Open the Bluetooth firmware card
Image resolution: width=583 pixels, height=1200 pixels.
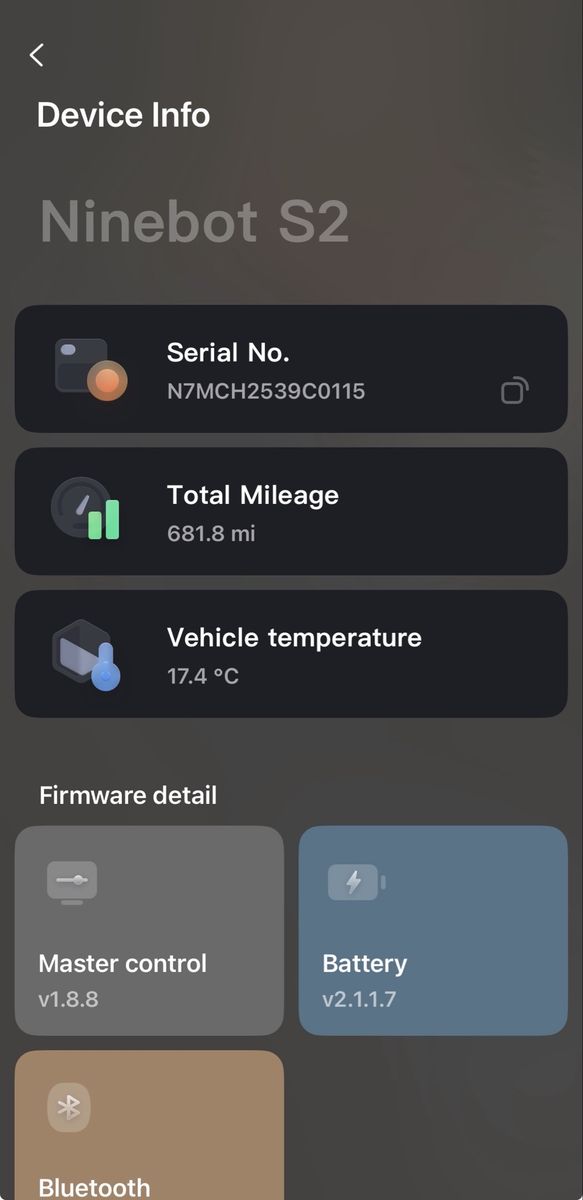point(149,1125)
